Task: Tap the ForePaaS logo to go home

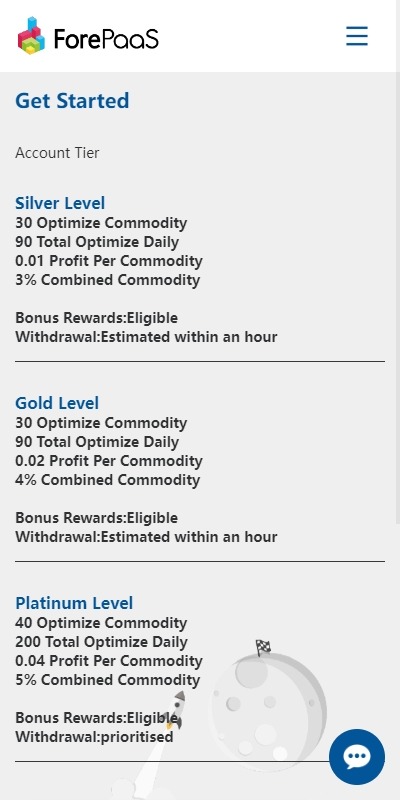Action: [x=88, y=36]
